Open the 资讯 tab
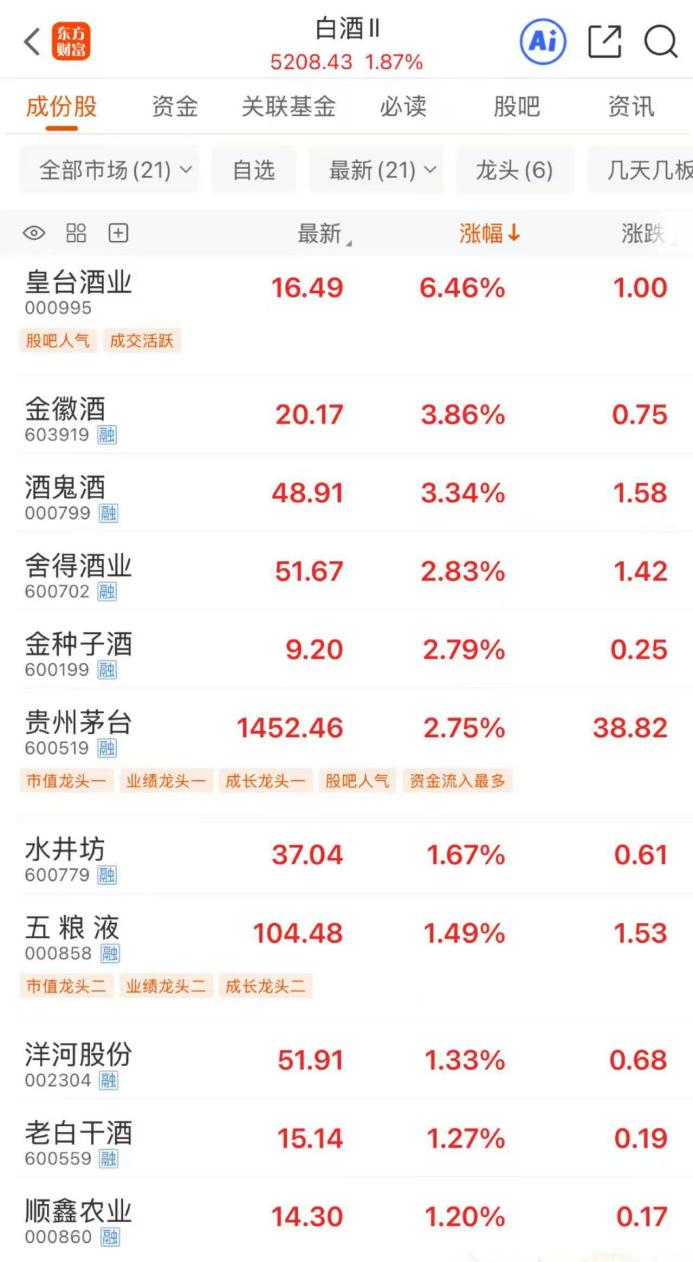 [631, 107]
